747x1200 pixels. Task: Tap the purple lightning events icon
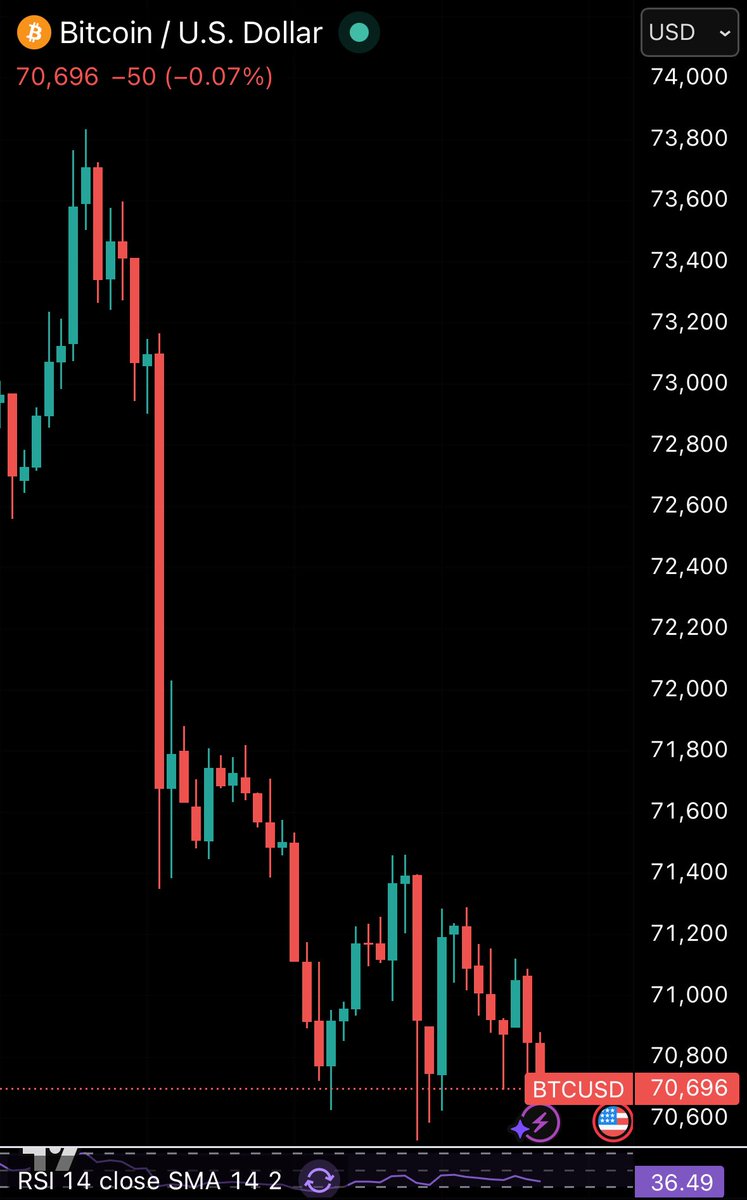(x=537, y=1122)
